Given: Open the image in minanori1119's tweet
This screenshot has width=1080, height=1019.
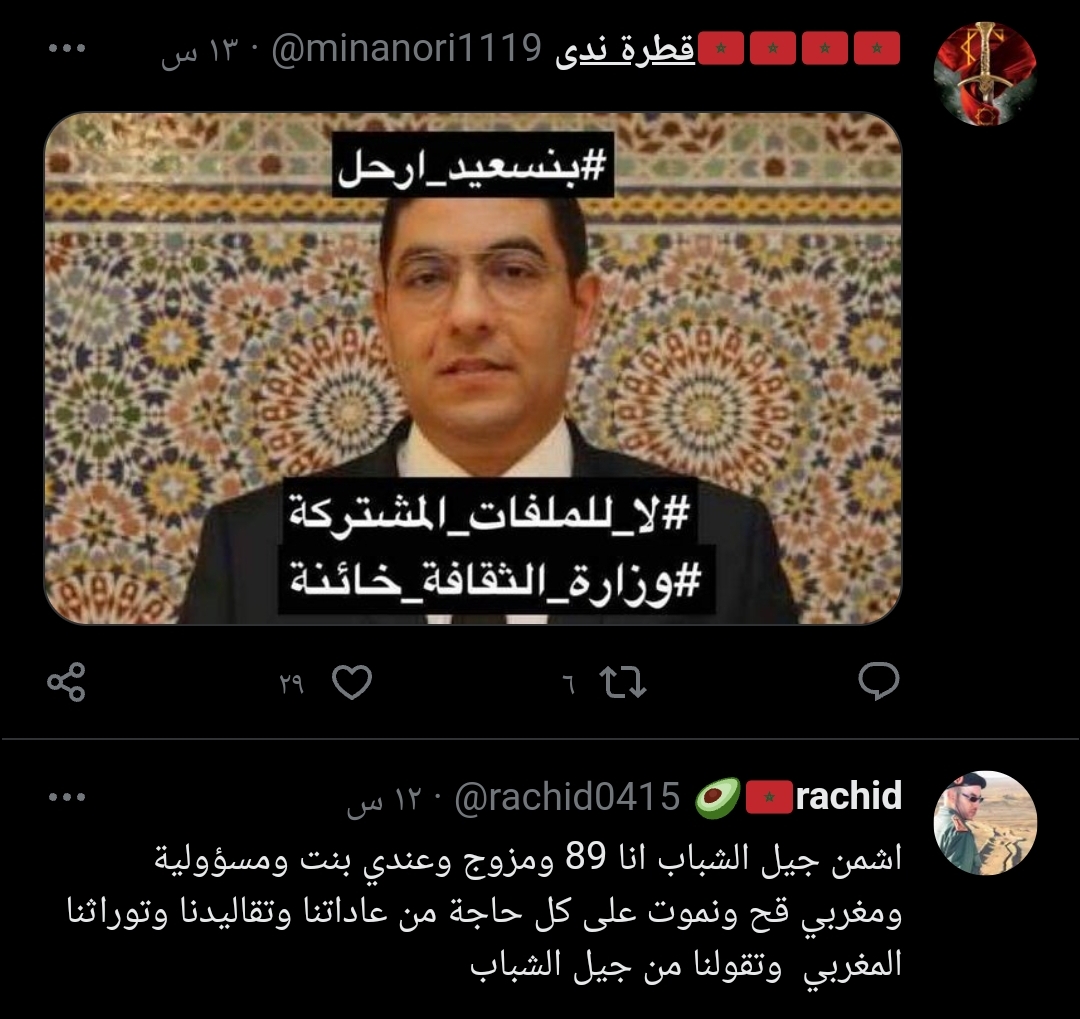Looking at the screenshot, I should (x=472, y=368).
